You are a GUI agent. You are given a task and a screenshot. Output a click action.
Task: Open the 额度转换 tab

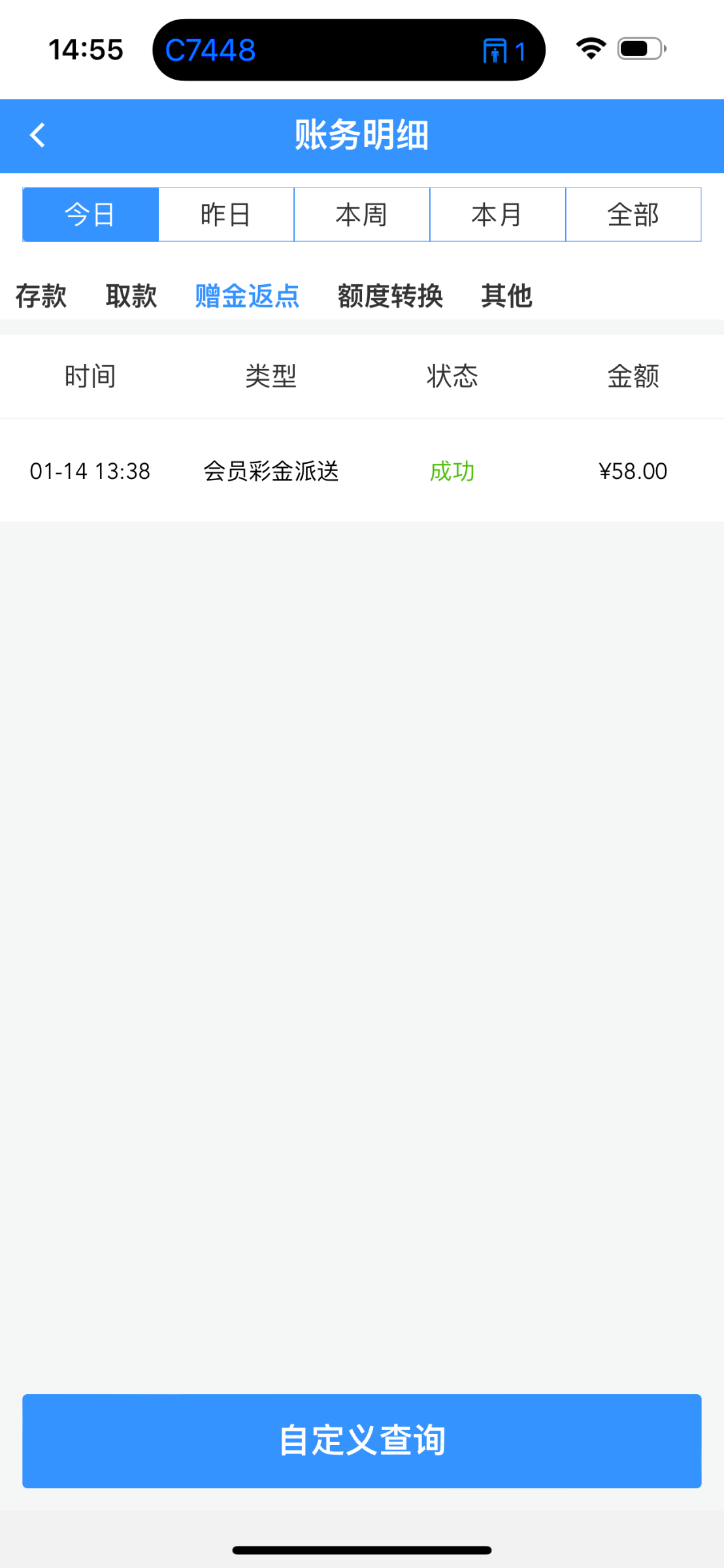point(390,296)
